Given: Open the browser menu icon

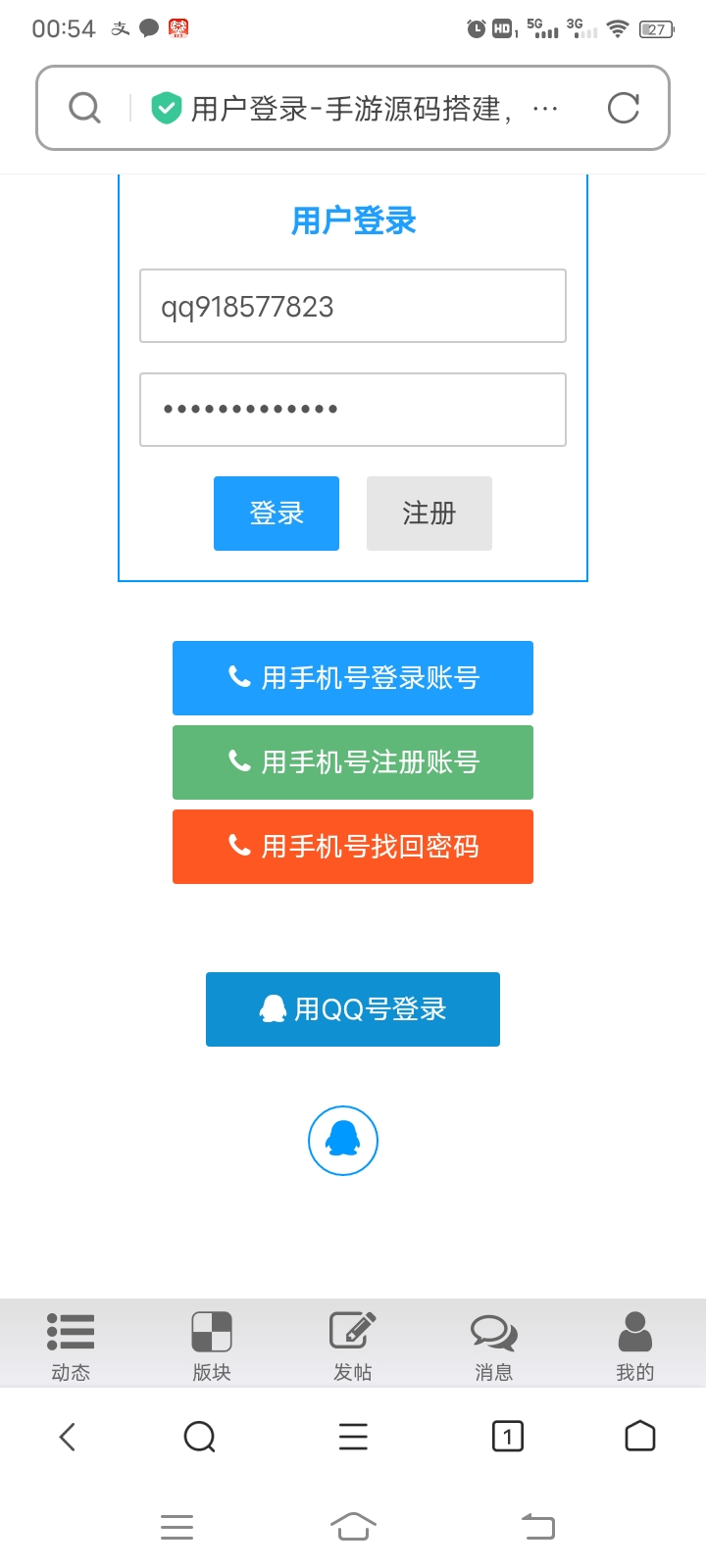Looking at the screenshot, I should (353, 1437).
